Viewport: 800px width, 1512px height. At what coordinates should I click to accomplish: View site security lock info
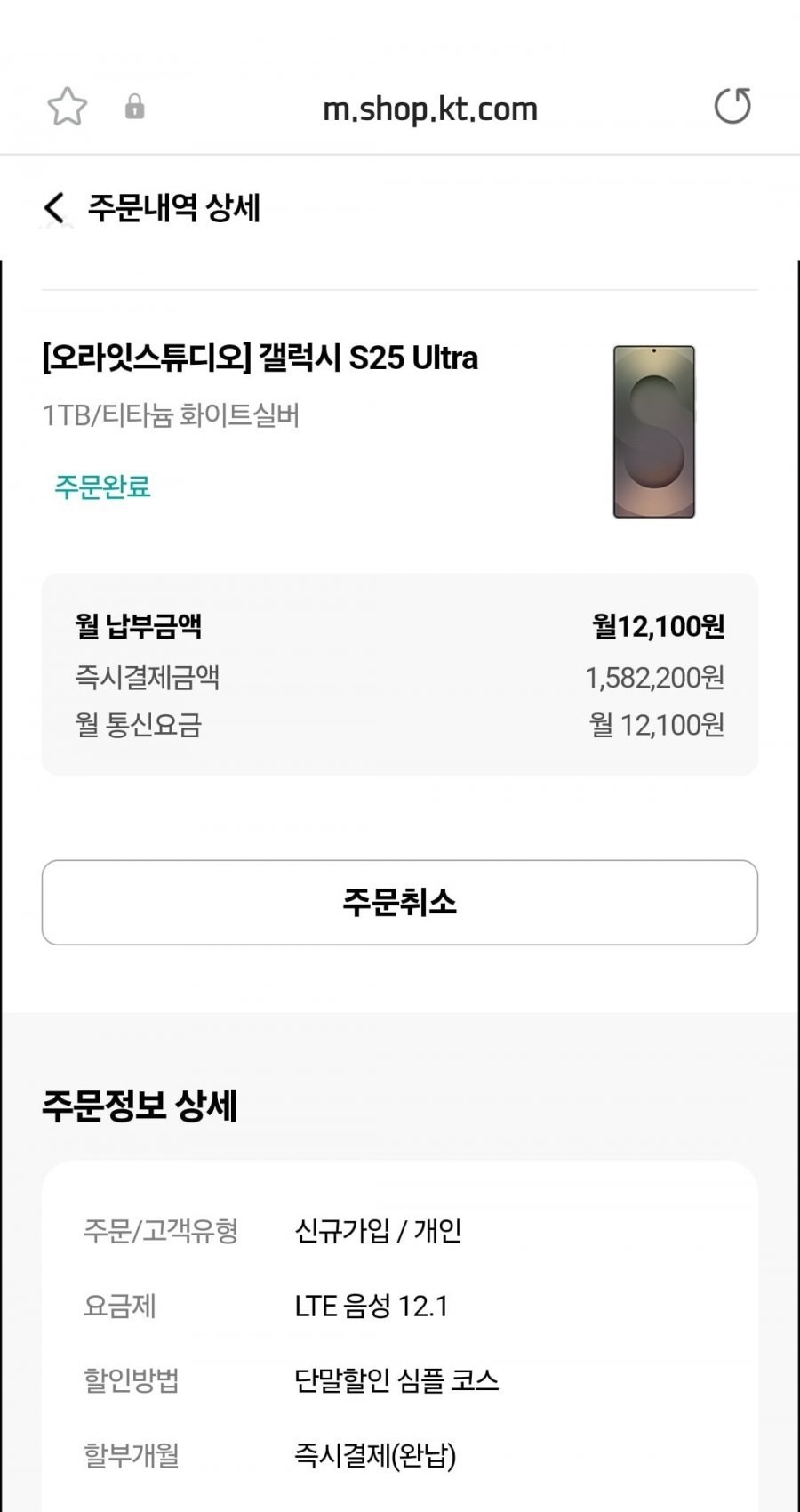(134, 108)
